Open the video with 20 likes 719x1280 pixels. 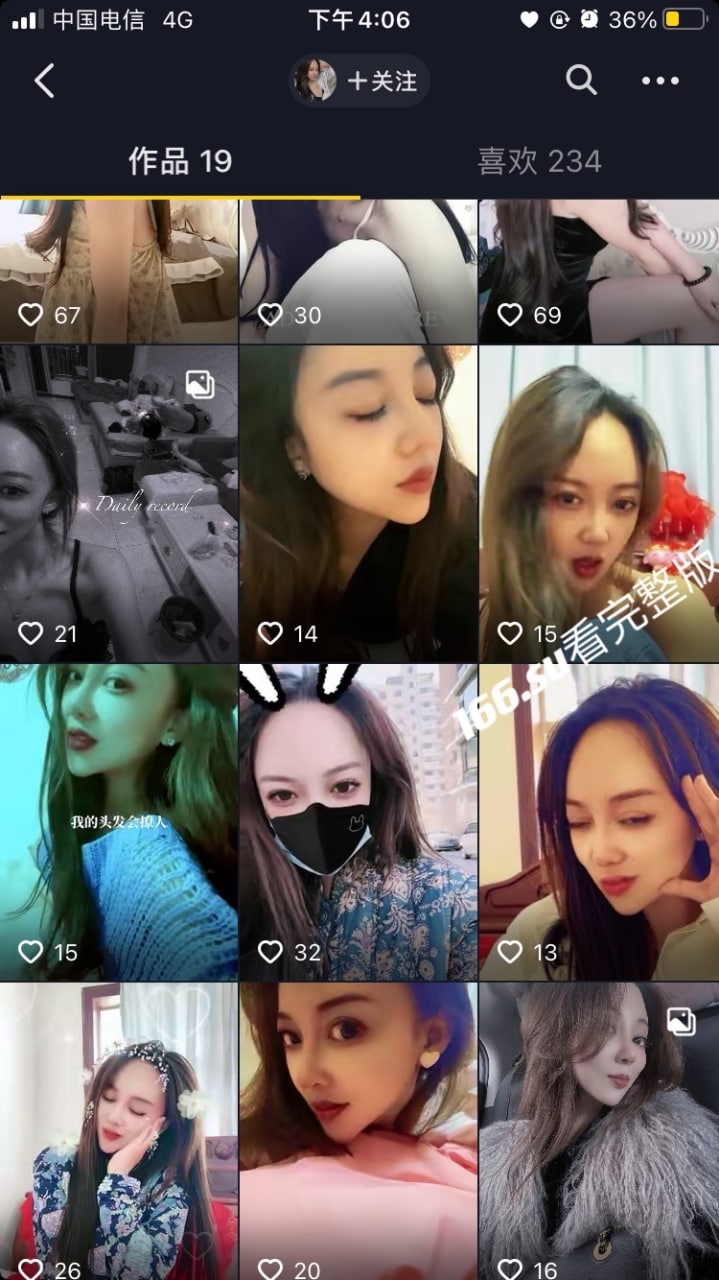[x=359, y=1132]
